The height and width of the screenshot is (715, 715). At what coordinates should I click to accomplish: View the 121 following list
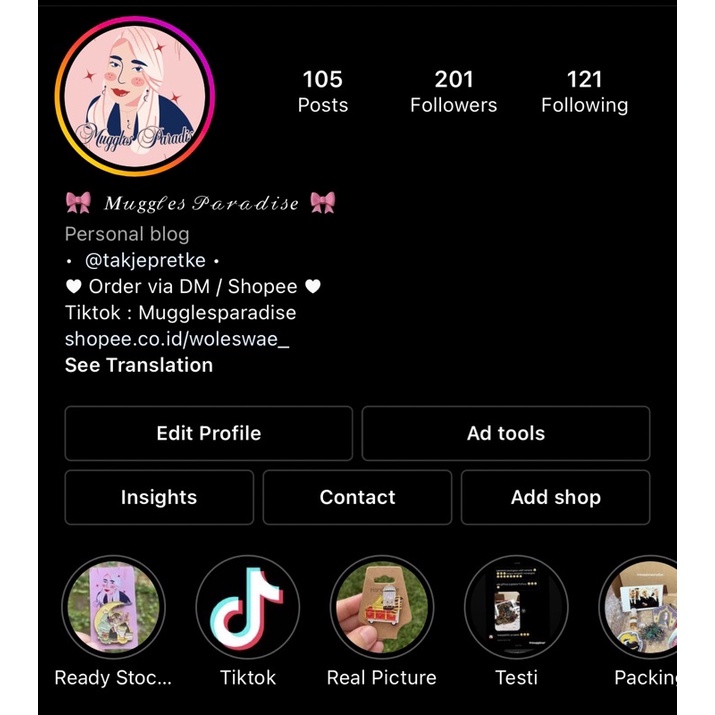pyautogui.click(x=584, y=92)
